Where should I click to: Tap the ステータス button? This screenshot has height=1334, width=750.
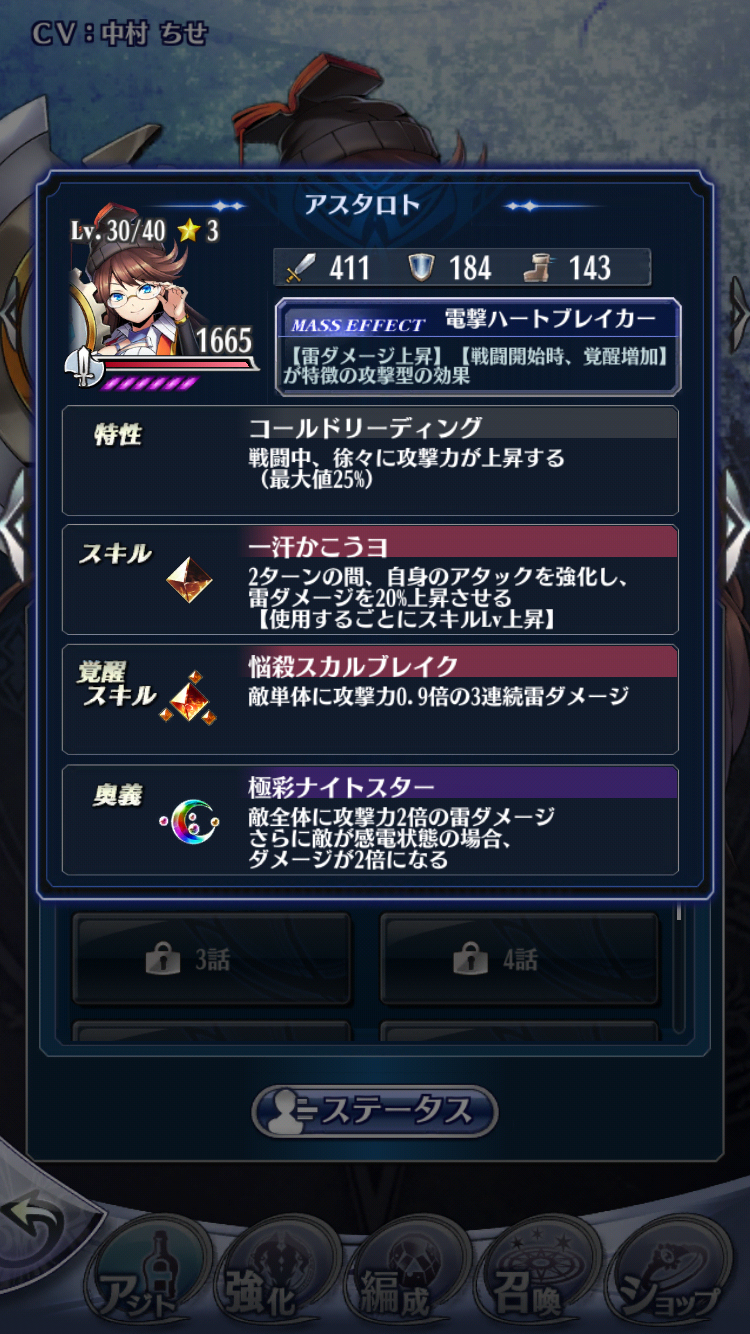click(x=374, y=1111)
